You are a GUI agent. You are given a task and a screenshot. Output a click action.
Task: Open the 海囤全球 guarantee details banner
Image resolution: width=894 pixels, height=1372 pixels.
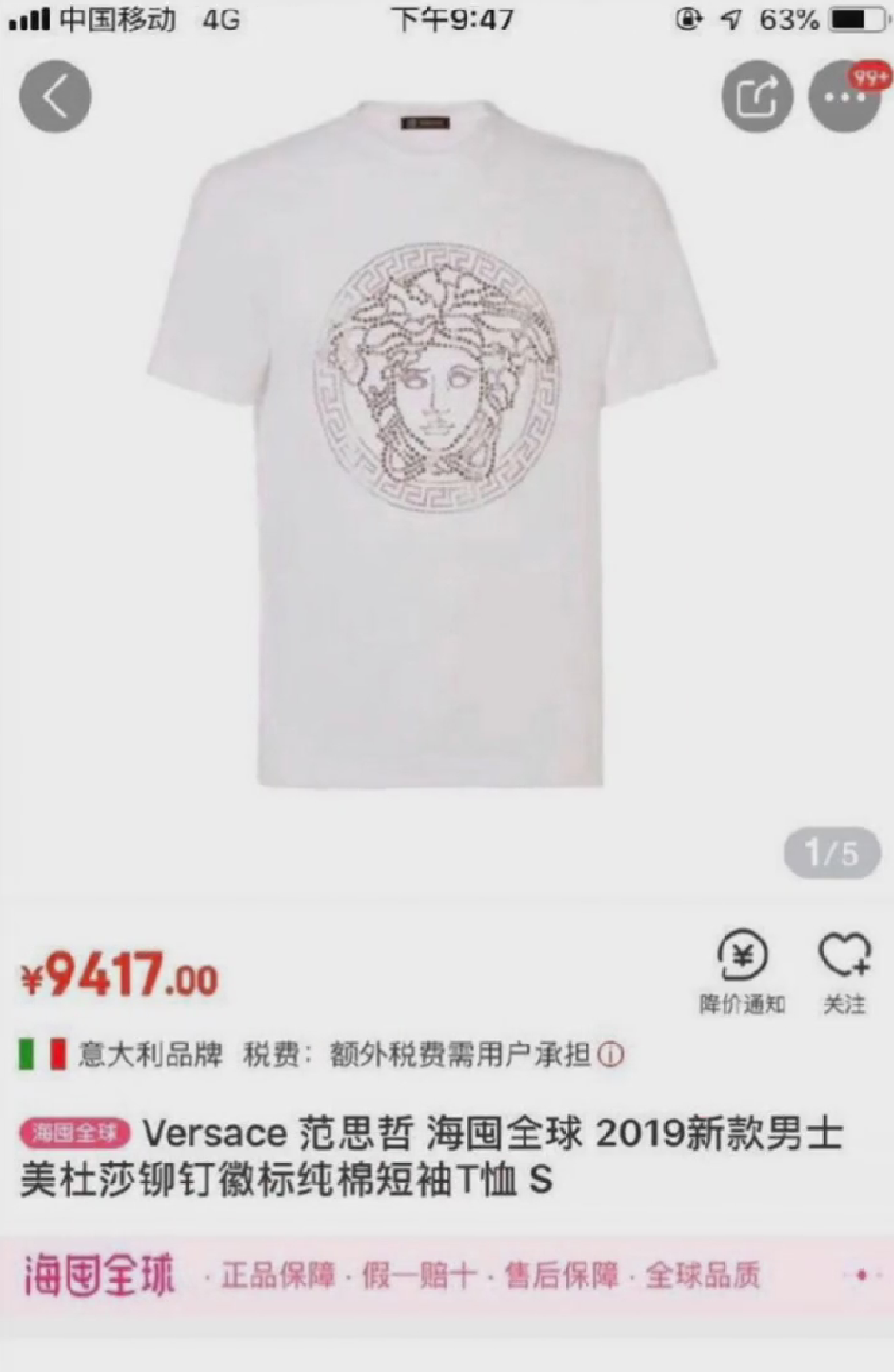point(447,1276)
